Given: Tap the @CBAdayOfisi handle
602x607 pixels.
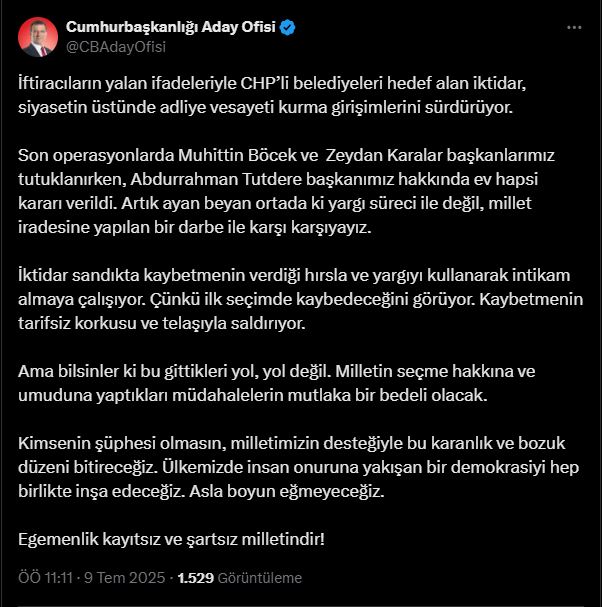Looking at the screenshot, I should pyautogui.click(x=115, y=46).
